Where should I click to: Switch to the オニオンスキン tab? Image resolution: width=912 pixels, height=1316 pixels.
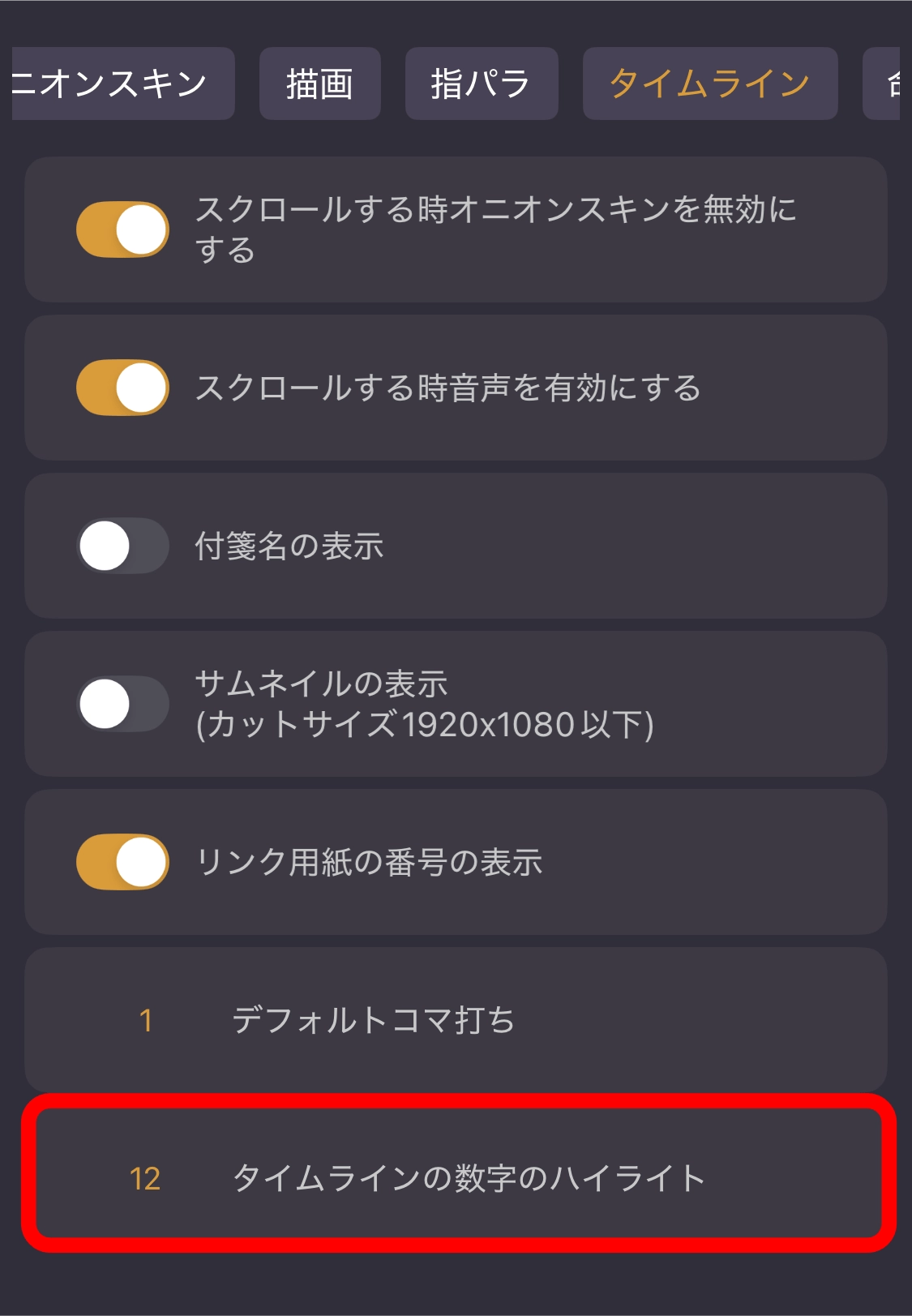click(x=122, y=84)
